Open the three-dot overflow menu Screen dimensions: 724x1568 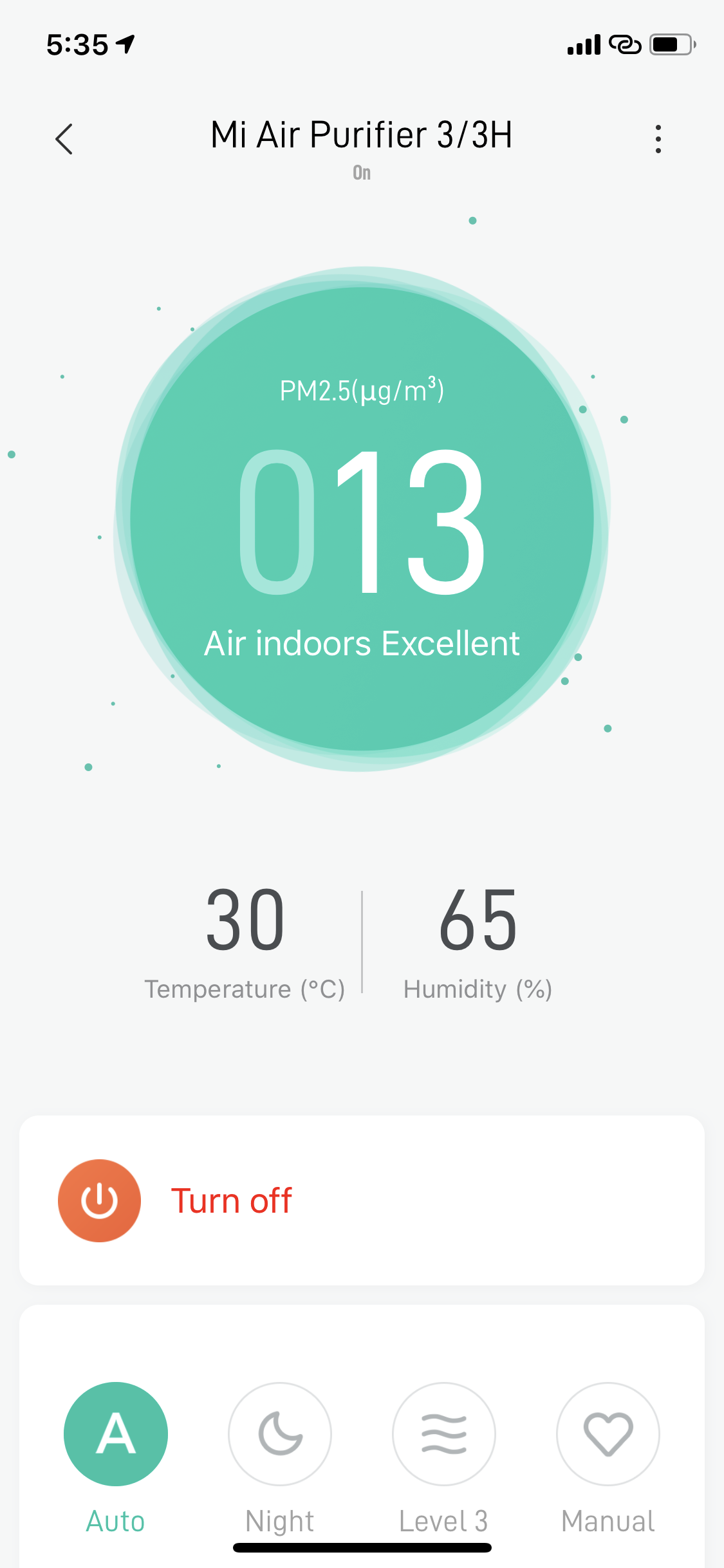tap(658, 139)
